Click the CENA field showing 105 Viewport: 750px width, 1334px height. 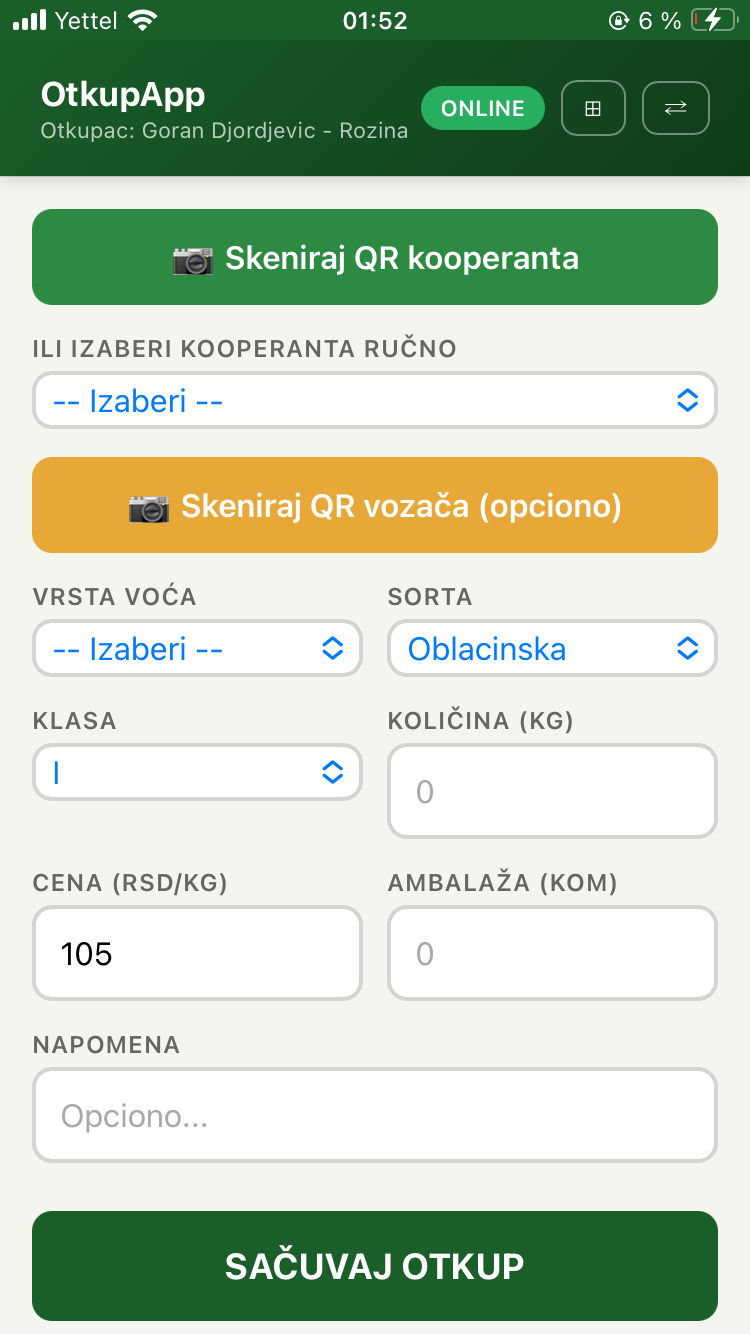(197, 953)
